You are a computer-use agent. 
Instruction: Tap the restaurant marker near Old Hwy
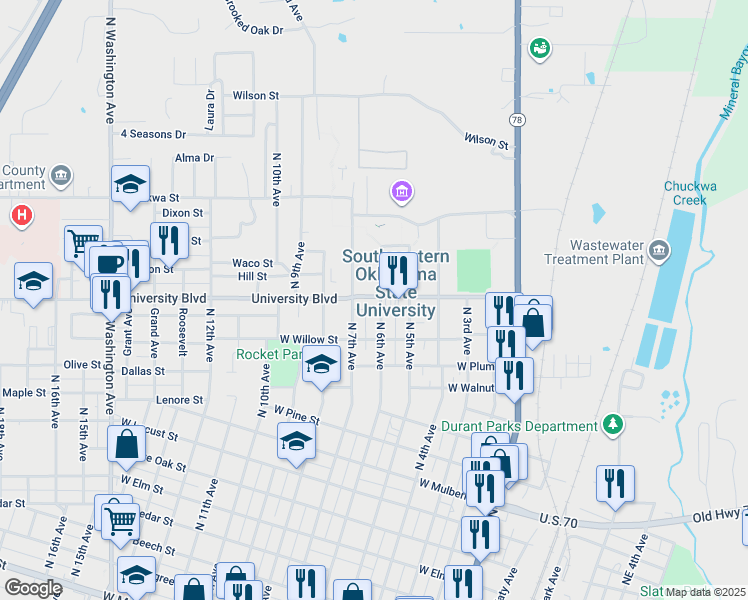(615, 483)
